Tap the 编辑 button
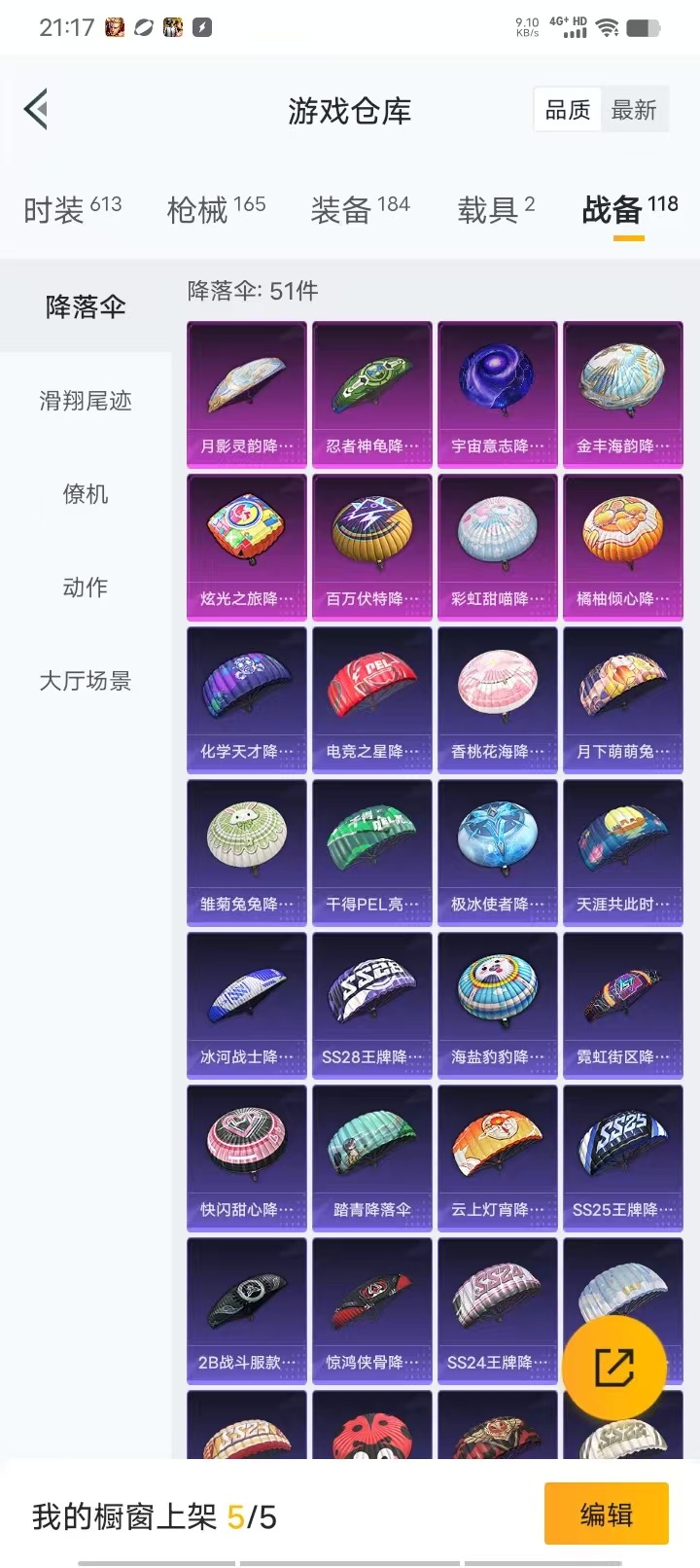The width and height of the screenshot is (700, 1568). pyautogui.click(x=606, y=1514)
